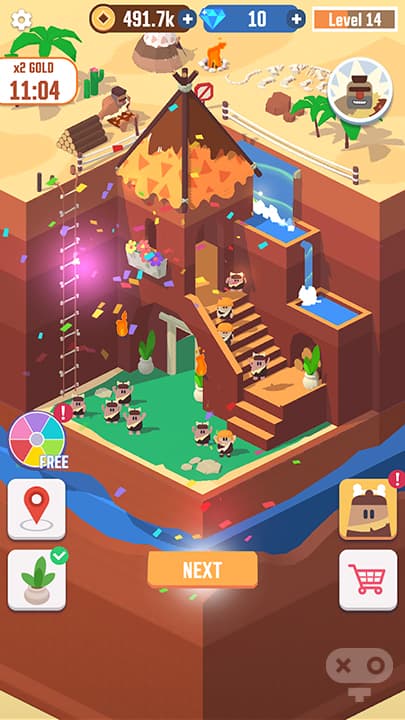Image resolution: width=405 pixels, height=720 pixels.
Task: Open the shopping cart store
Action: [368, 580]
